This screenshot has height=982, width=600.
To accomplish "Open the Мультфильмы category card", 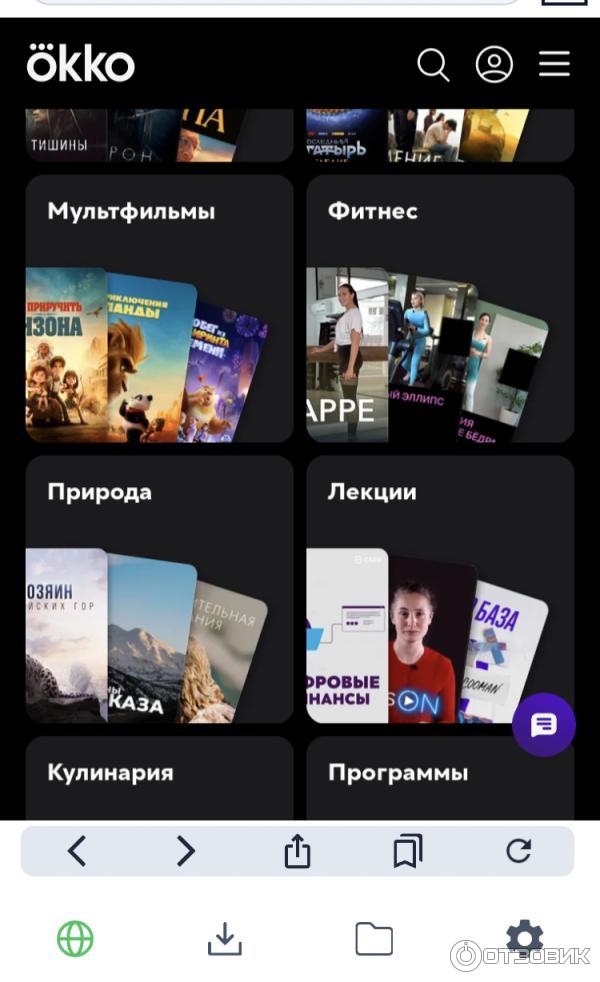I will (x=159, y=309).
